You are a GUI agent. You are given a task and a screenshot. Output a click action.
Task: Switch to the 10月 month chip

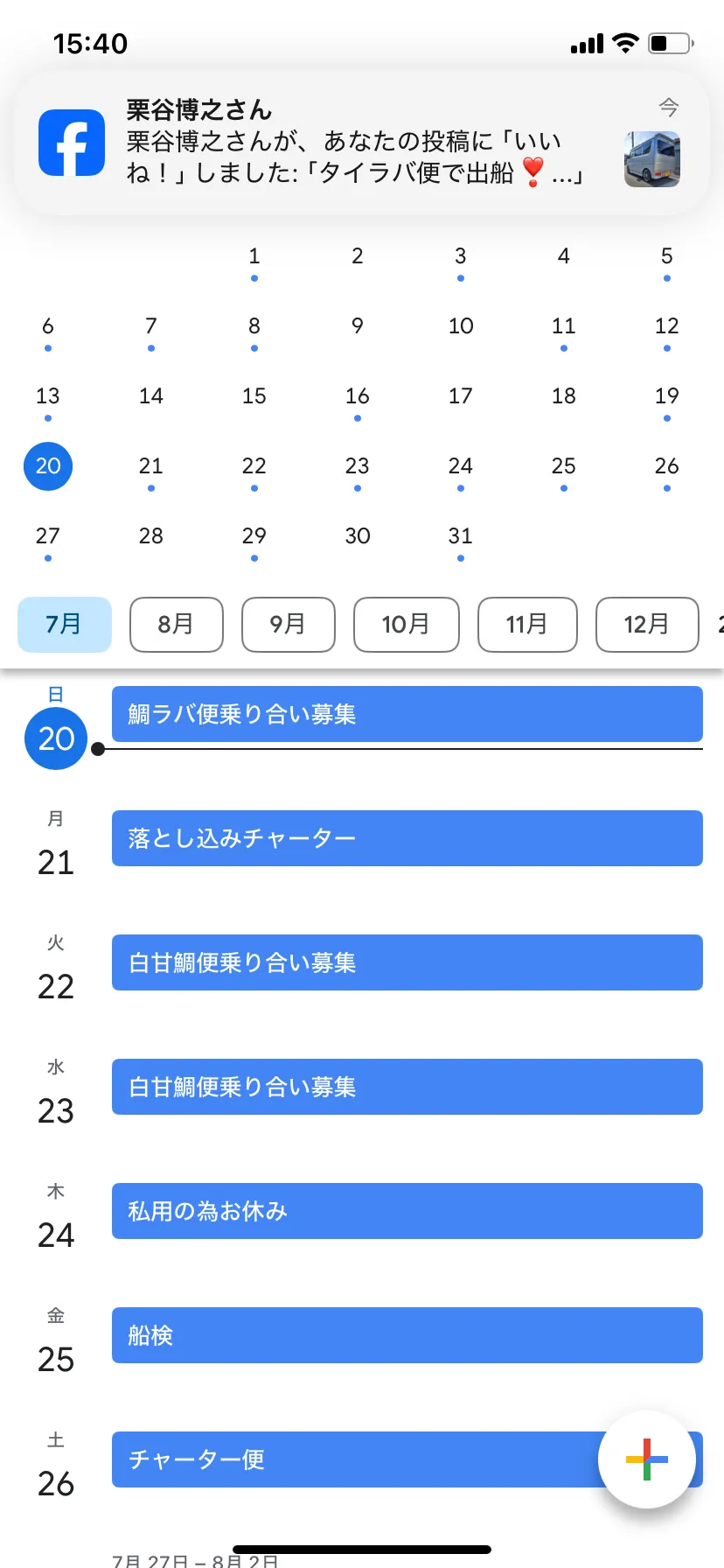(x=406, y=624)
